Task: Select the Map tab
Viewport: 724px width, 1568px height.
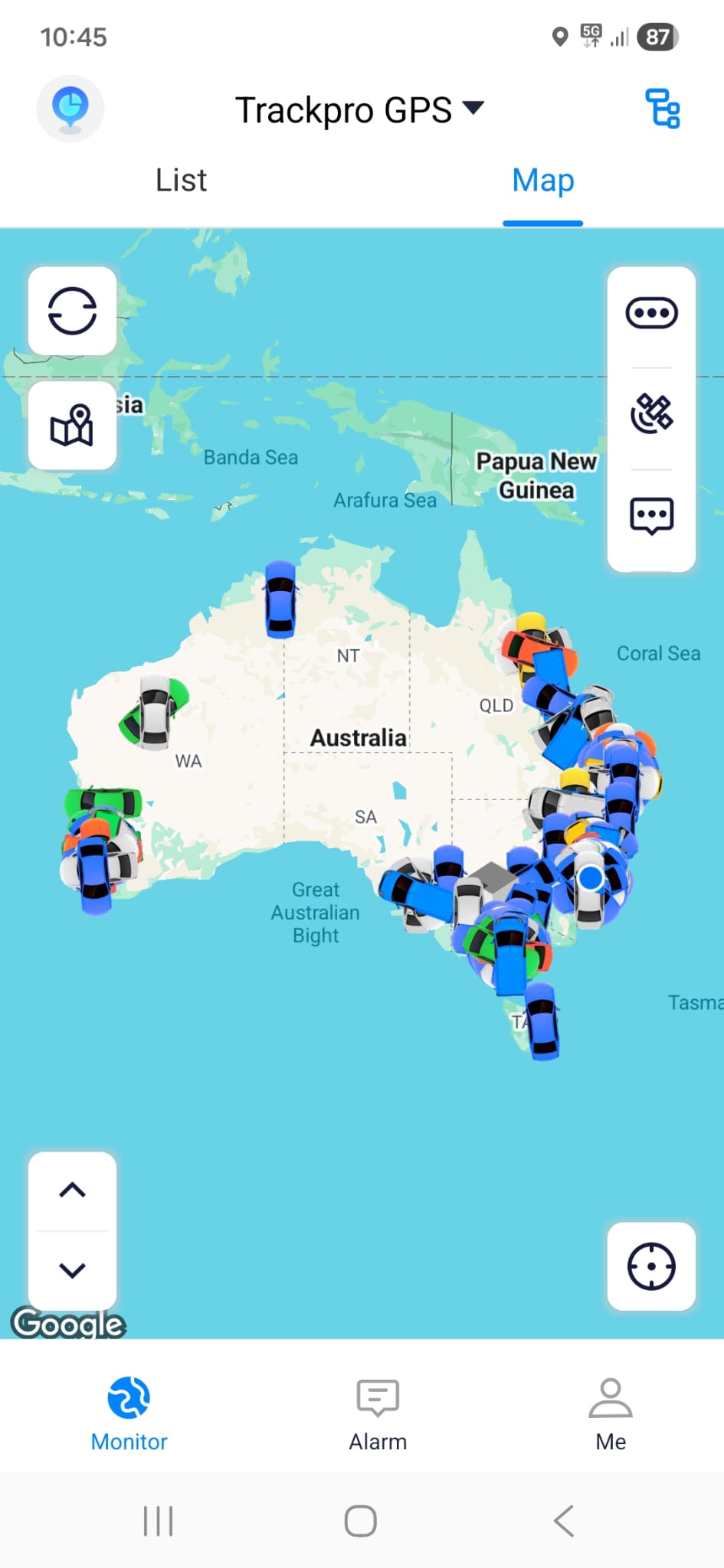Action: (542, 181)
